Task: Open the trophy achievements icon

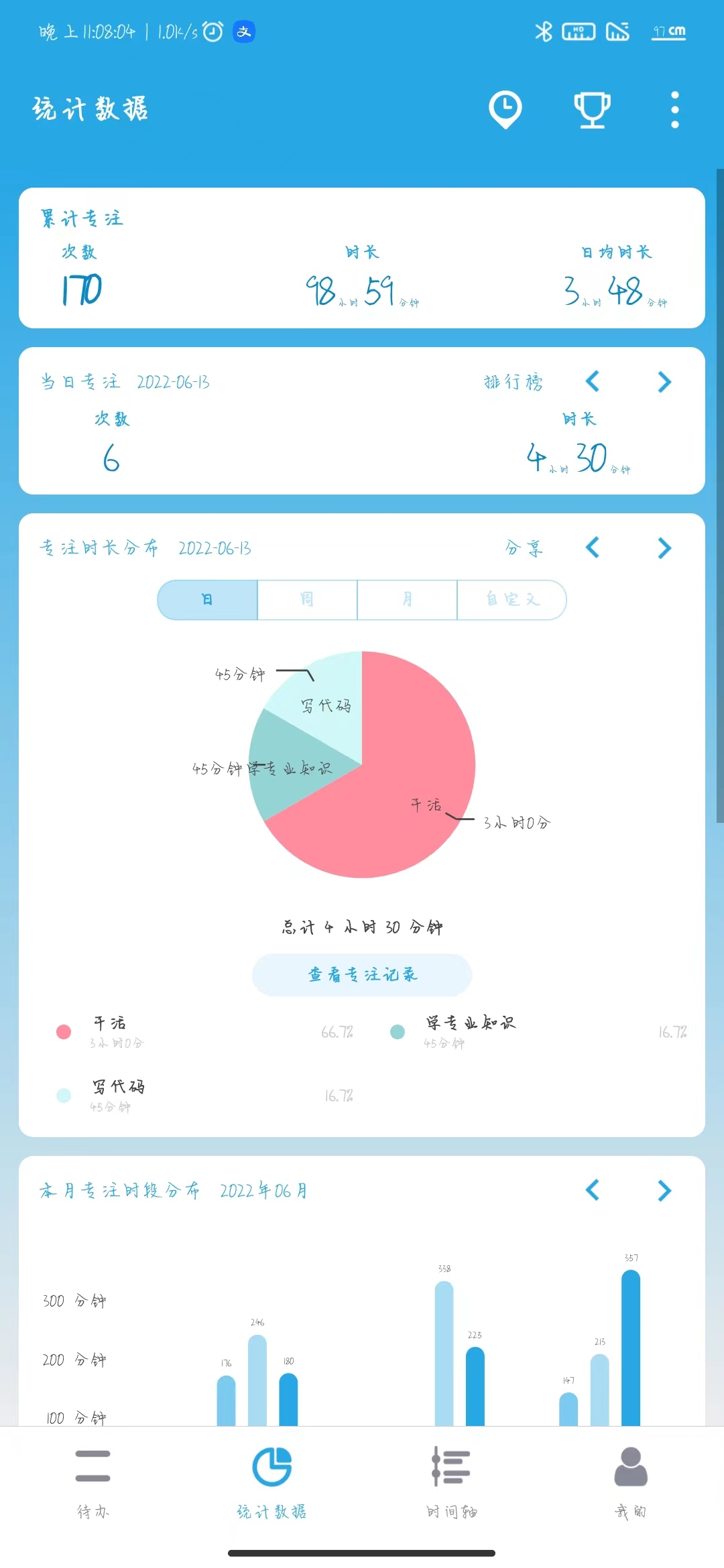Action: [592, 109]
